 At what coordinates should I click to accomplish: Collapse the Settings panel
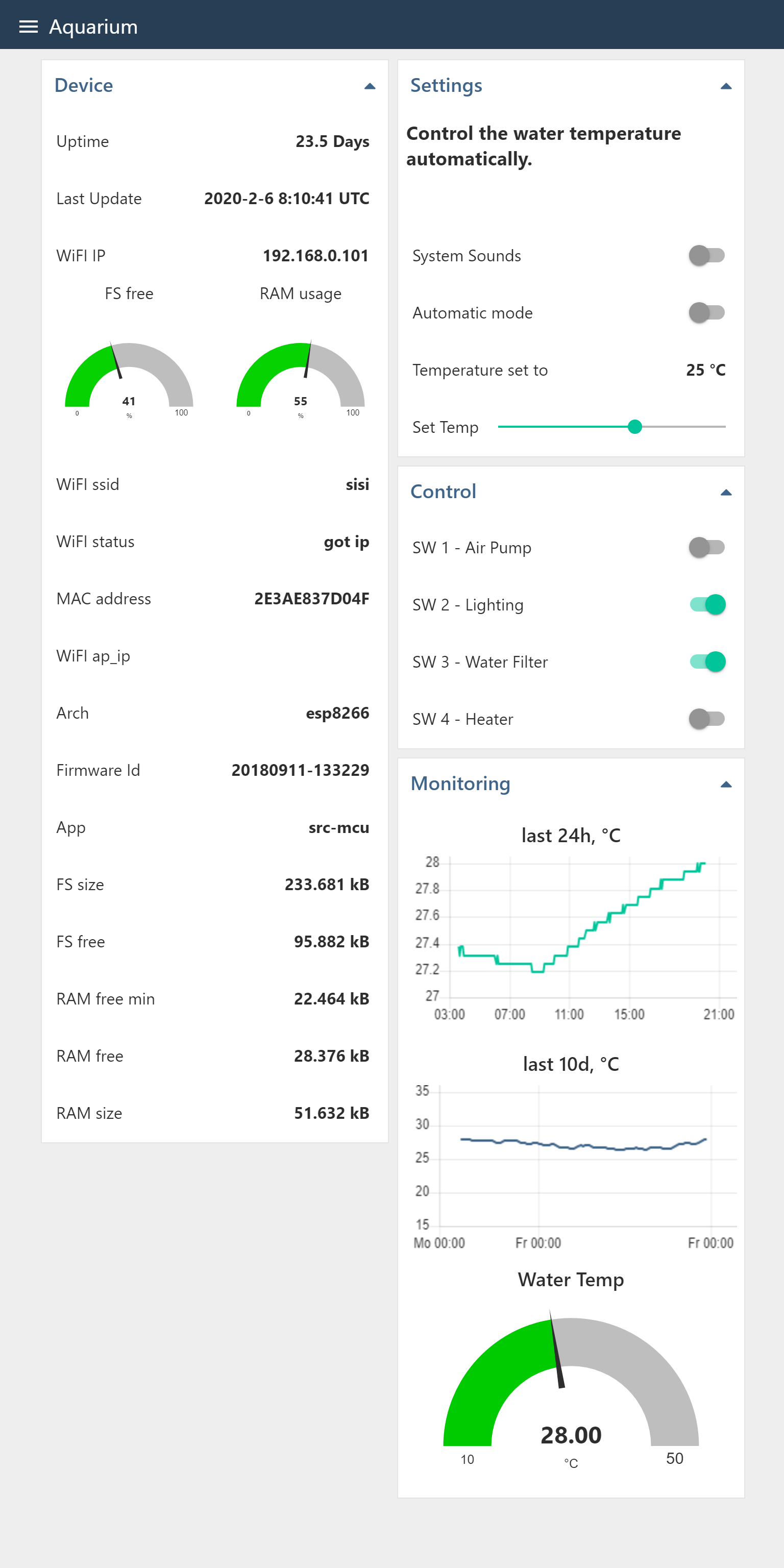tap(726, 86)
